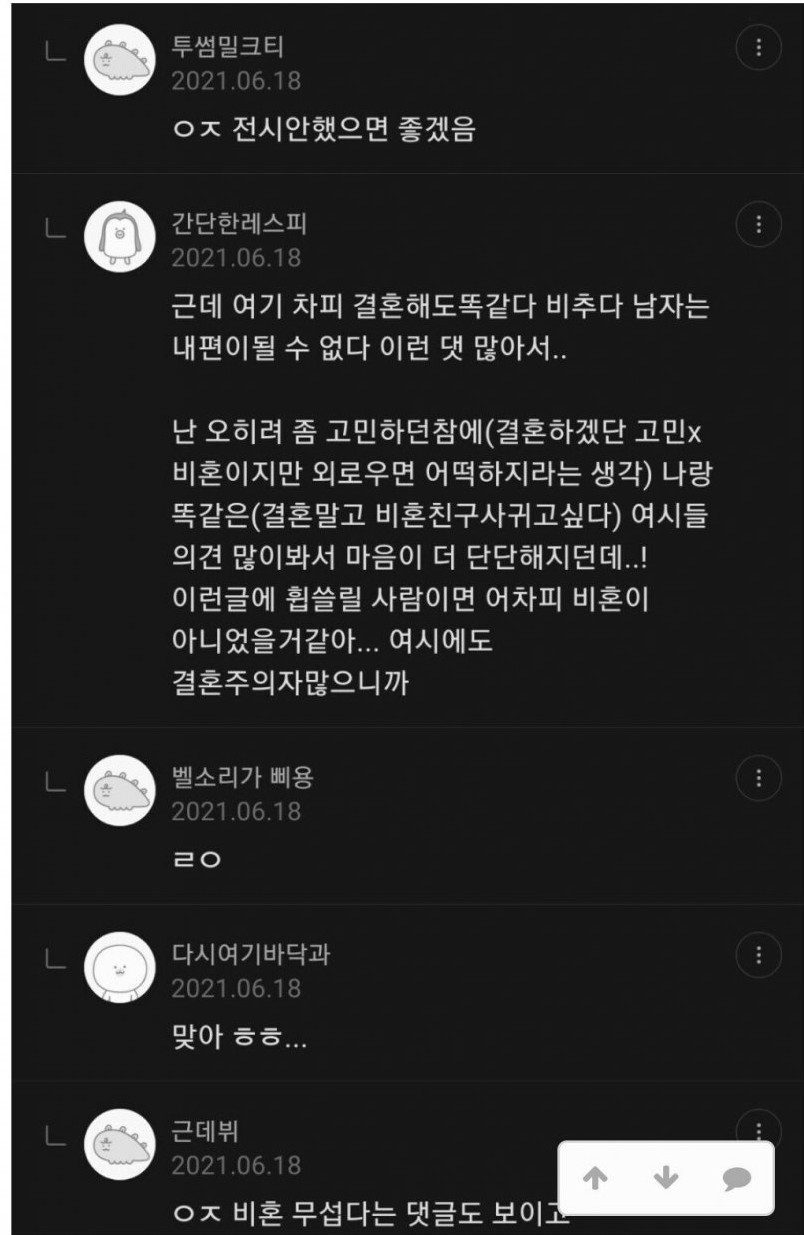View 투썸밀크티's profile avatar

pyautogui.click(x=120, y=60)
